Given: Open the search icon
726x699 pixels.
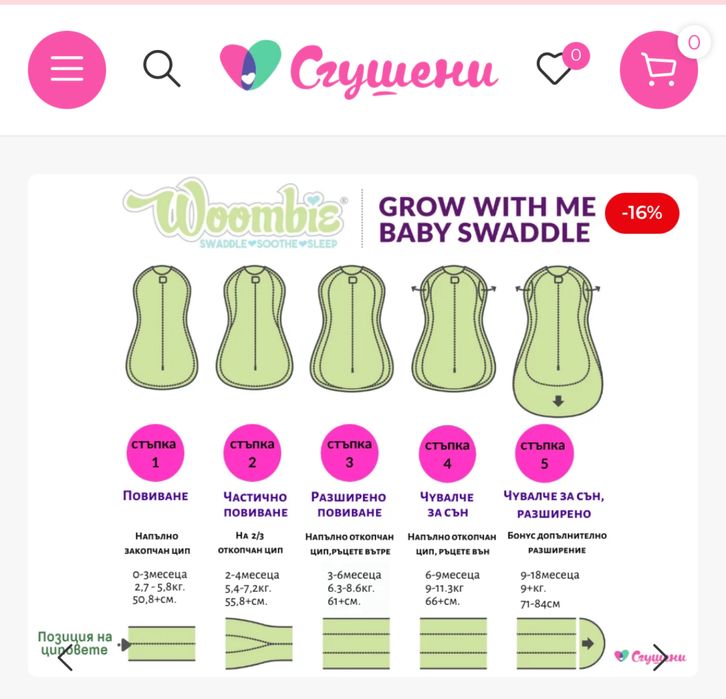Looking at the screenshot, I should click(x=161, y=69).
